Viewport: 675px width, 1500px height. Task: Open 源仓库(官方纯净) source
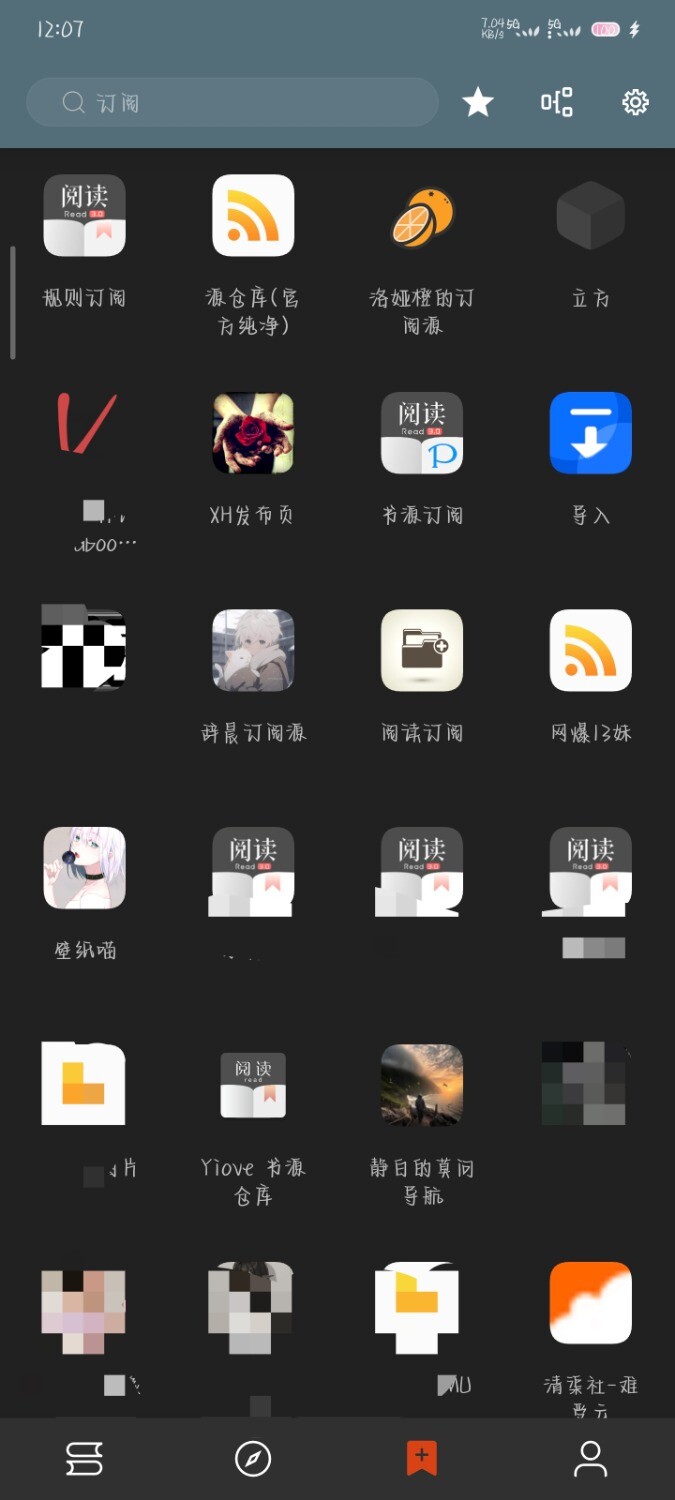(253, 216)
